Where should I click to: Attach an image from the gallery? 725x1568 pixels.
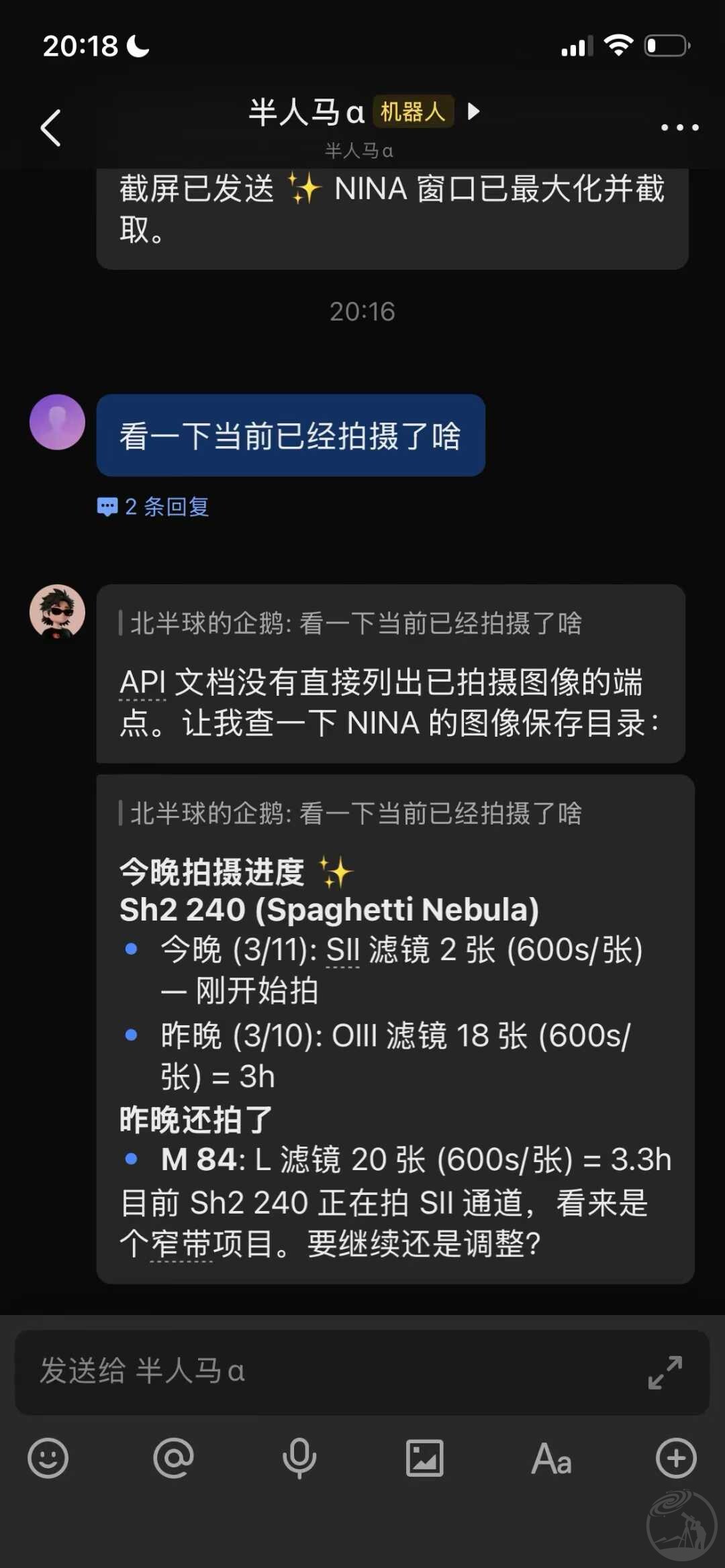(x=424, y=1458)
